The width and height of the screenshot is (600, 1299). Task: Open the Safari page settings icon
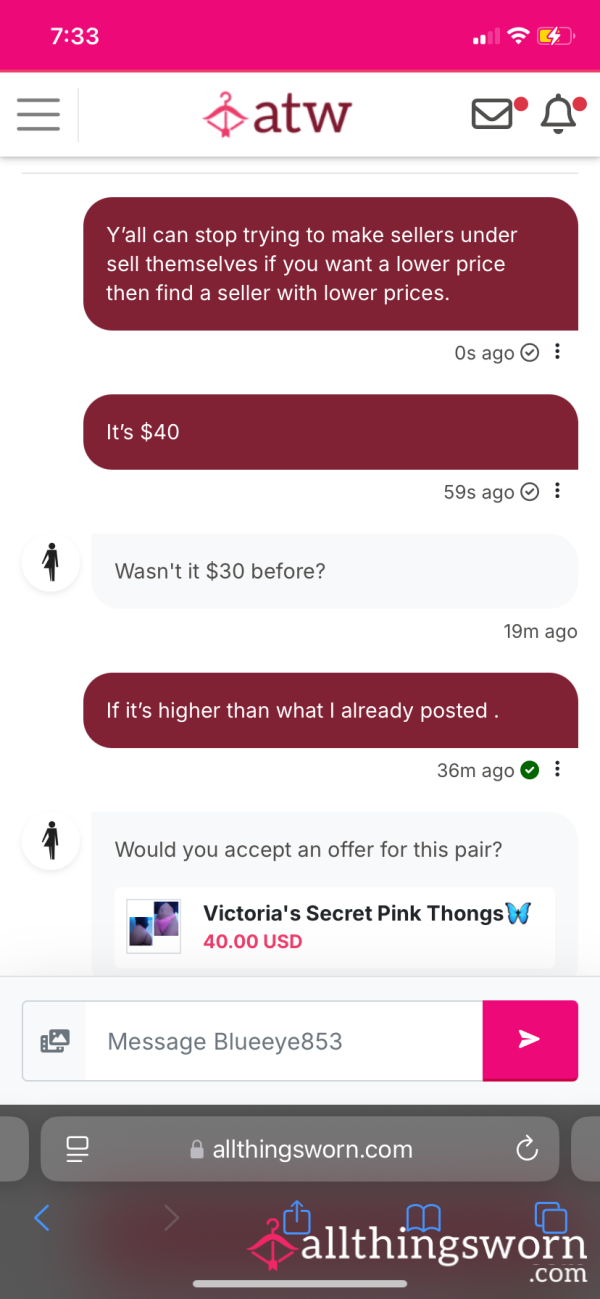pyautogui.click(x=78, y=1149)
